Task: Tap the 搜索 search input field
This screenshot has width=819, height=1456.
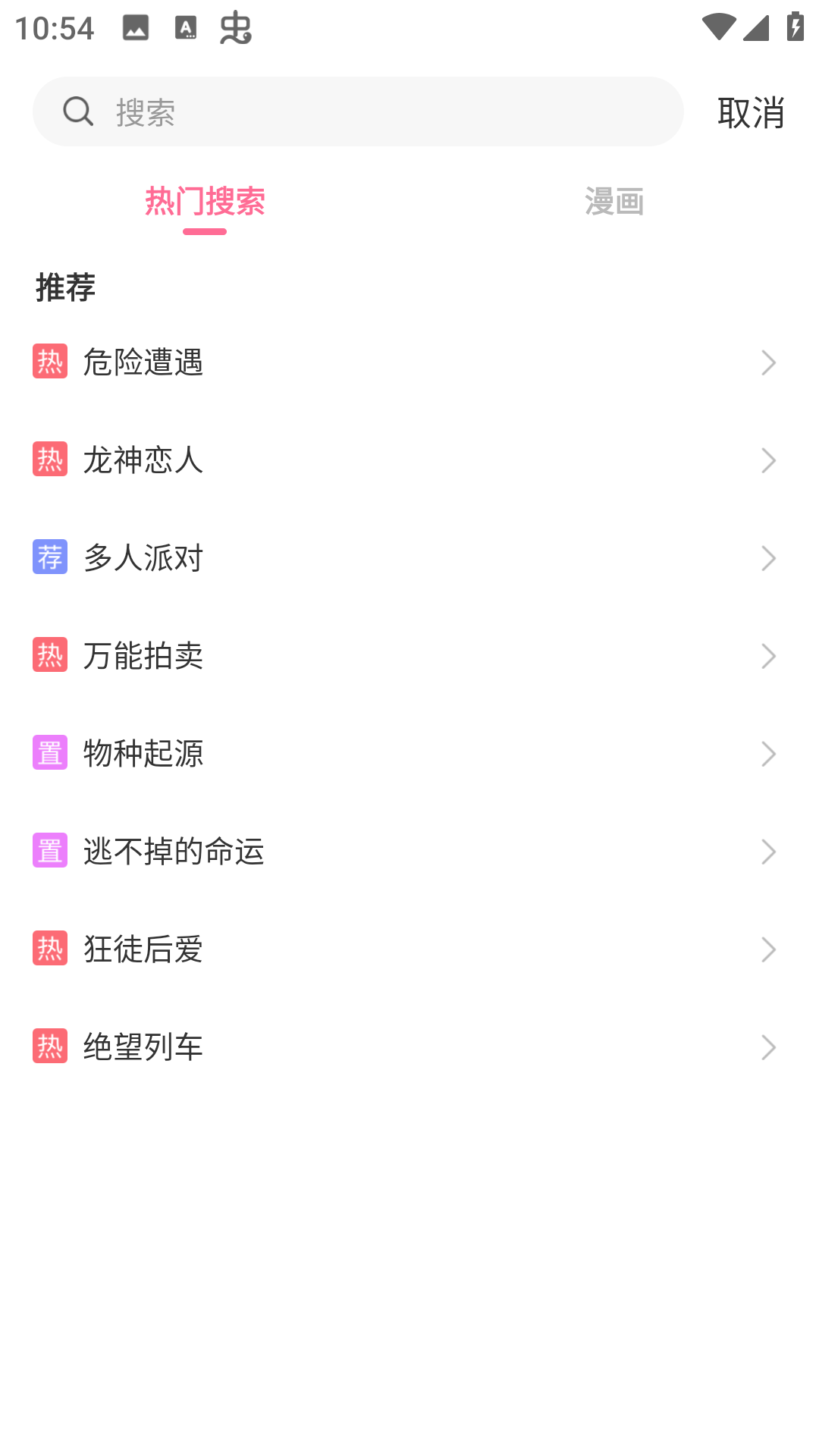Action: click(379, 111)
